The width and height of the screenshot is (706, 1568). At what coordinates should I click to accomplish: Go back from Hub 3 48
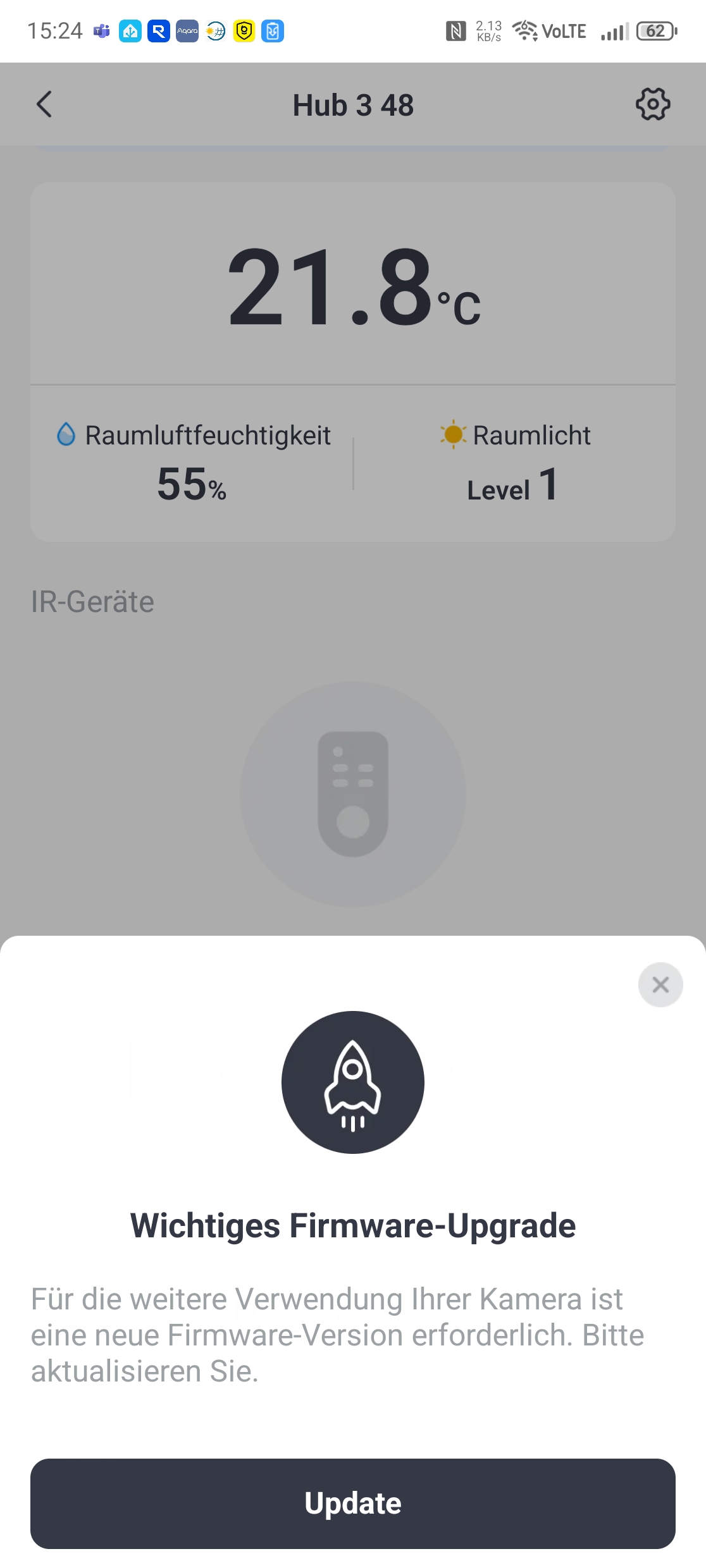tap(44, 105)
